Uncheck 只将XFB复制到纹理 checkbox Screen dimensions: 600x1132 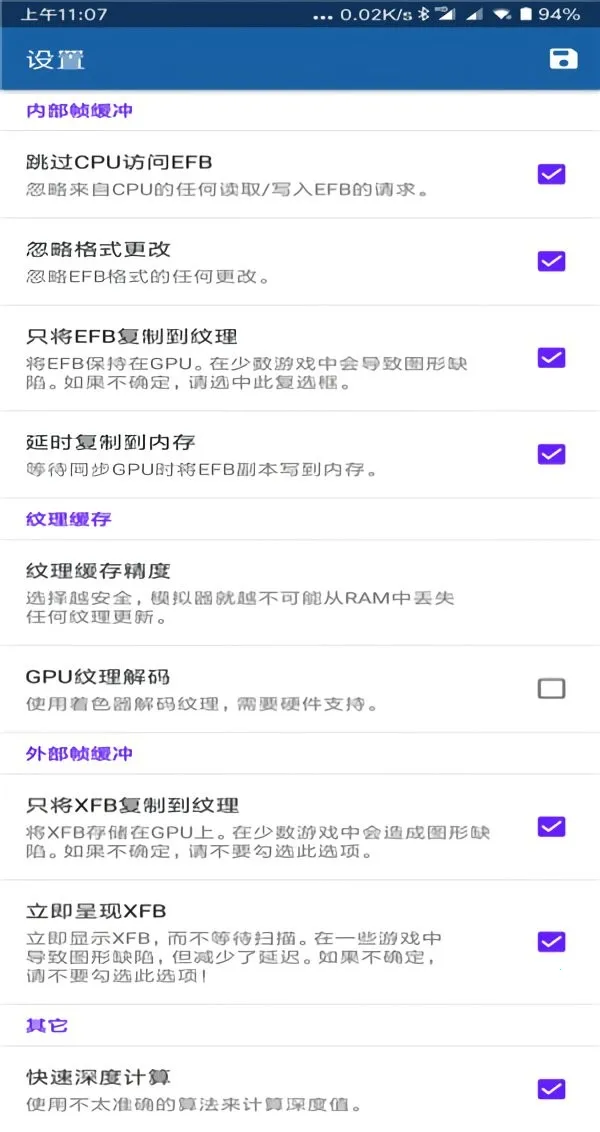[551, 826]
